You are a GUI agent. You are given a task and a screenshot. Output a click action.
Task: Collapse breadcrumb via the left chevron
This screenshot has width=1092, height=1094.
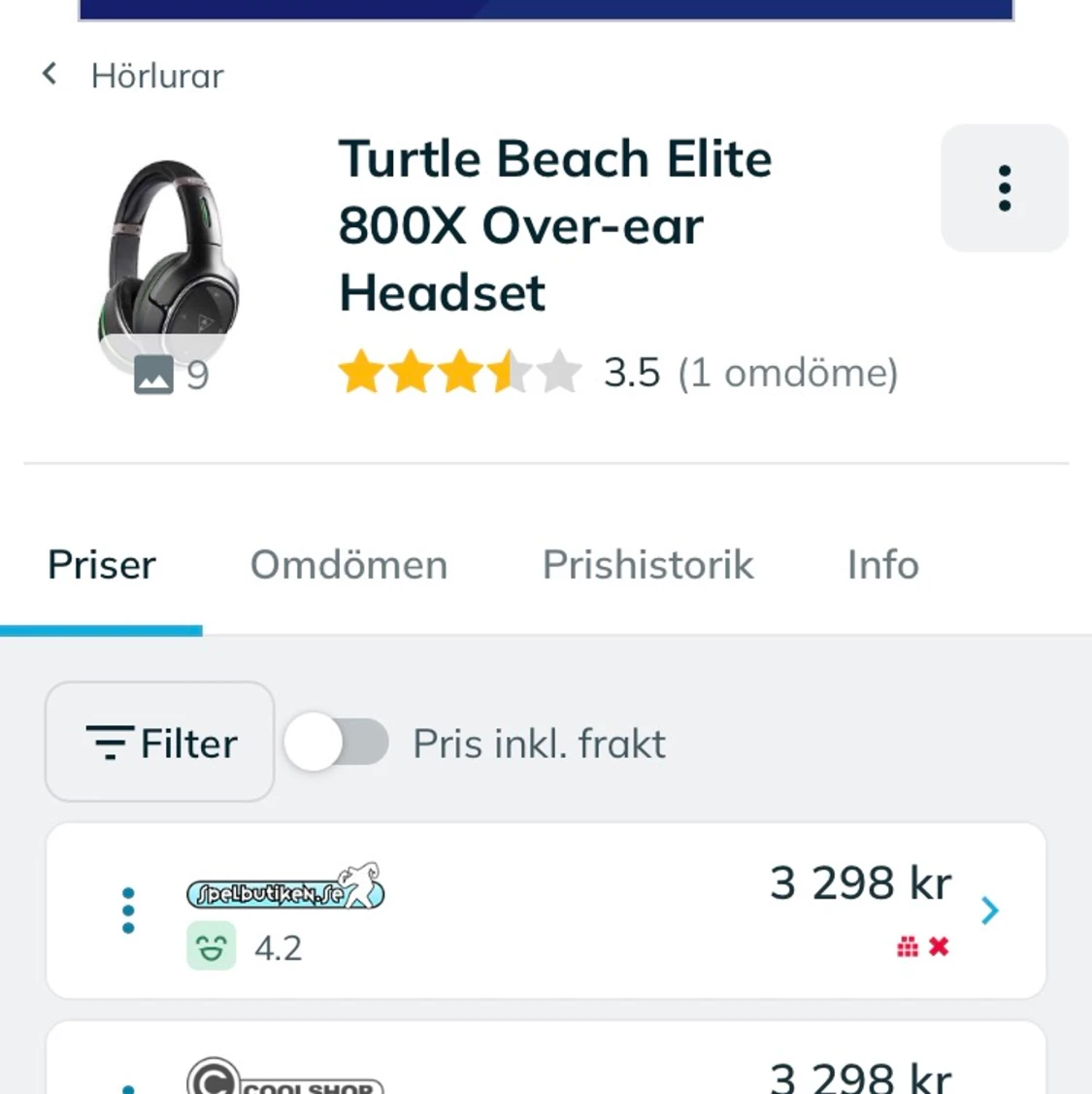(49, 74)
